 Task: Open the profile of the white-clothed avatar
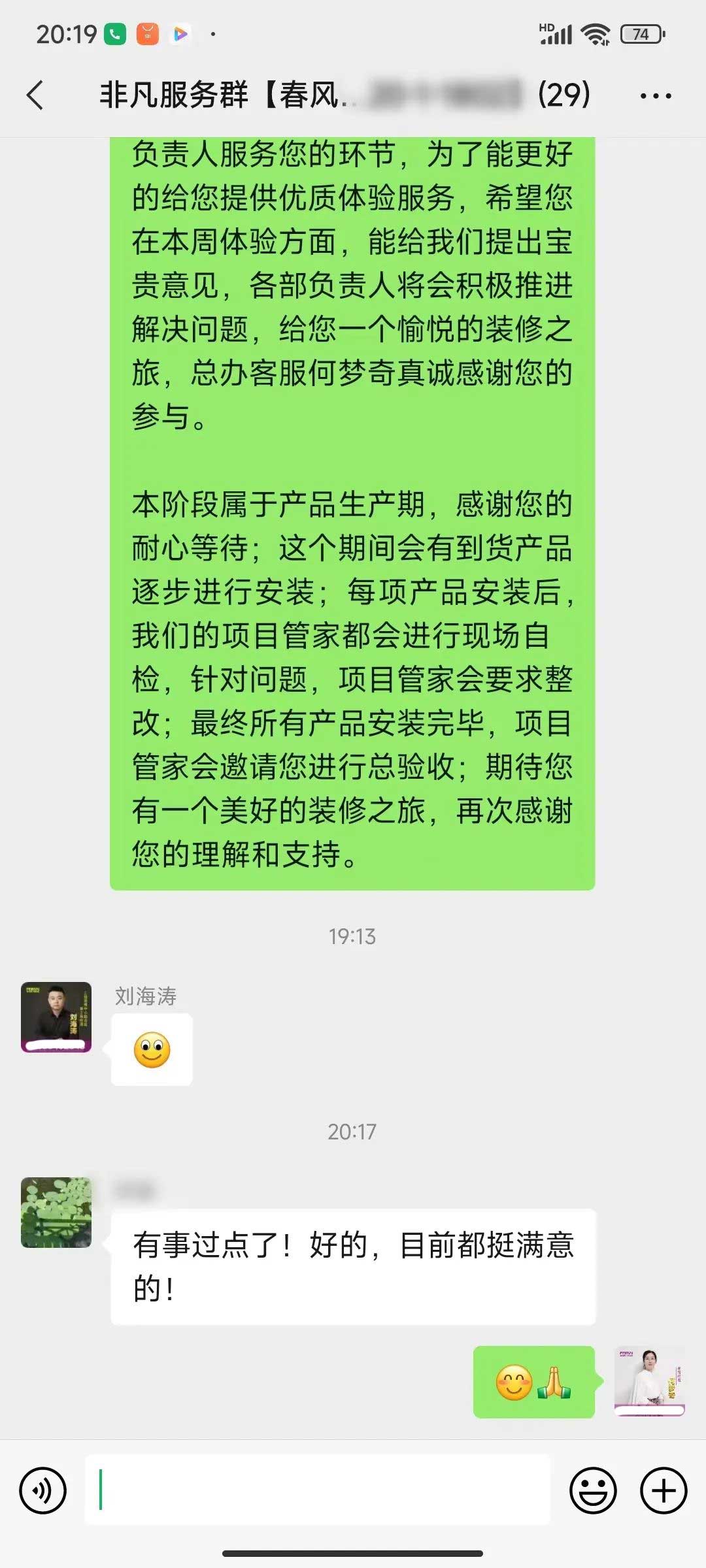649,1381
